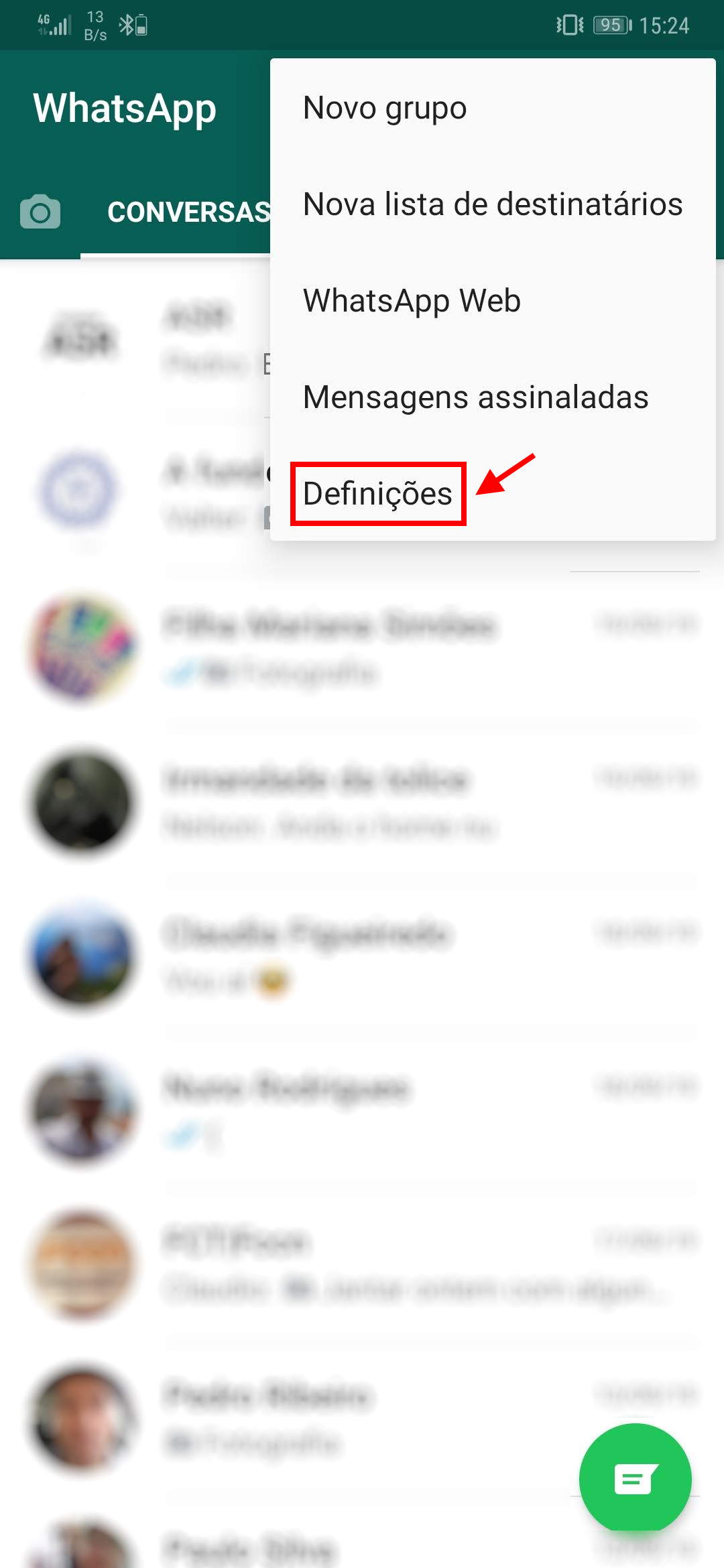
Task: Open Definições settings
Action: coord(377,494)
